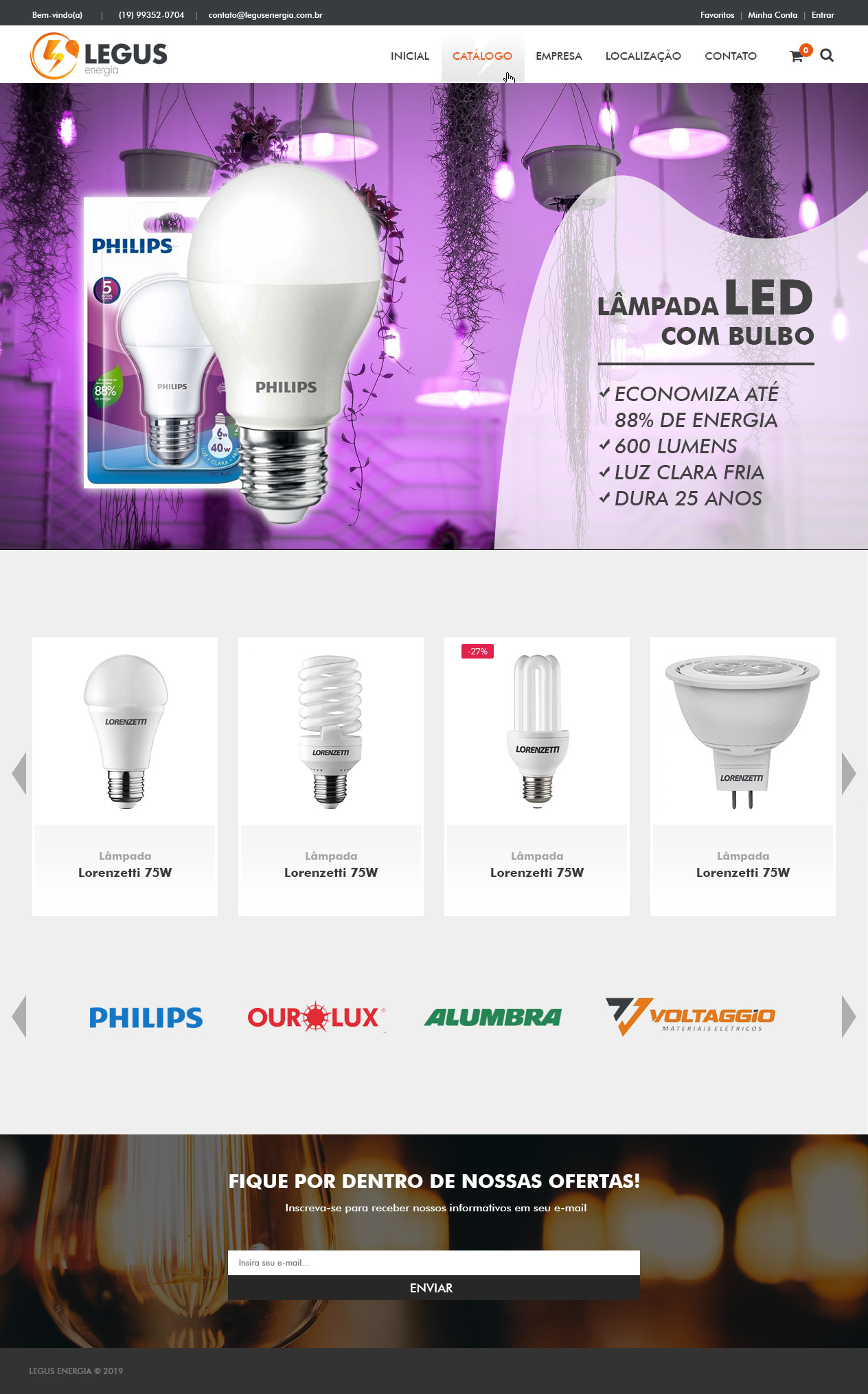The width and height of the screenshot is (868, 1394).
Task: Open Favoritos link
Action: [717, 15]
